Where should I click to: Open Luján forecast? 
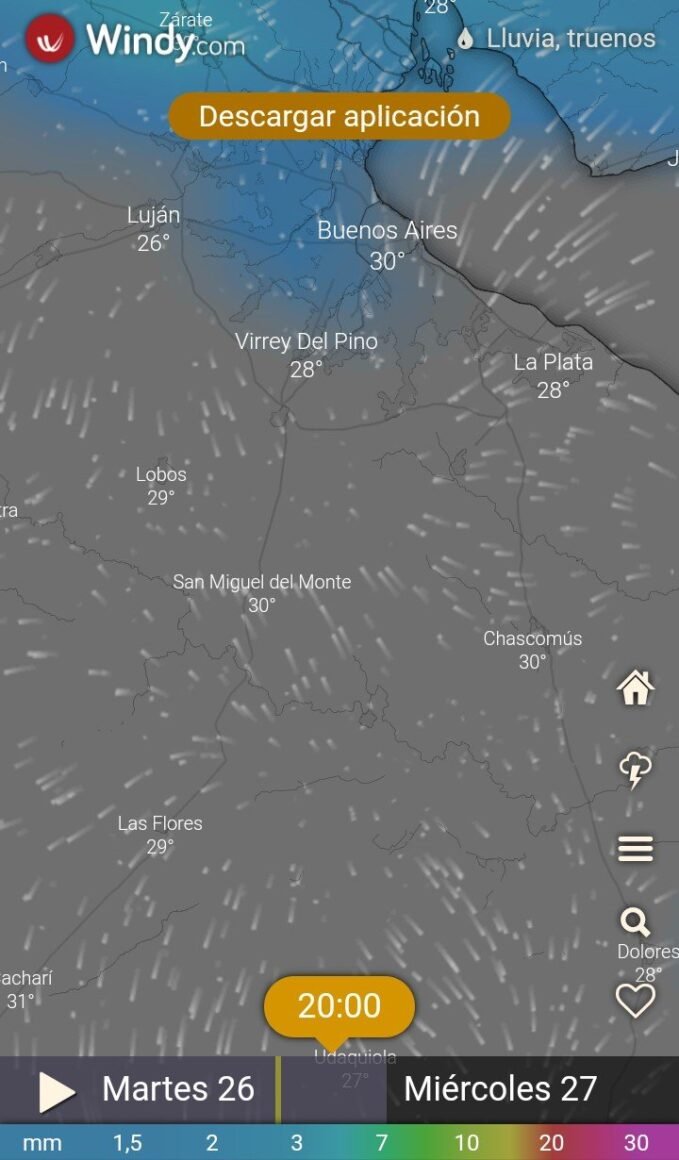pyautogui.click(x=153, y=229)
